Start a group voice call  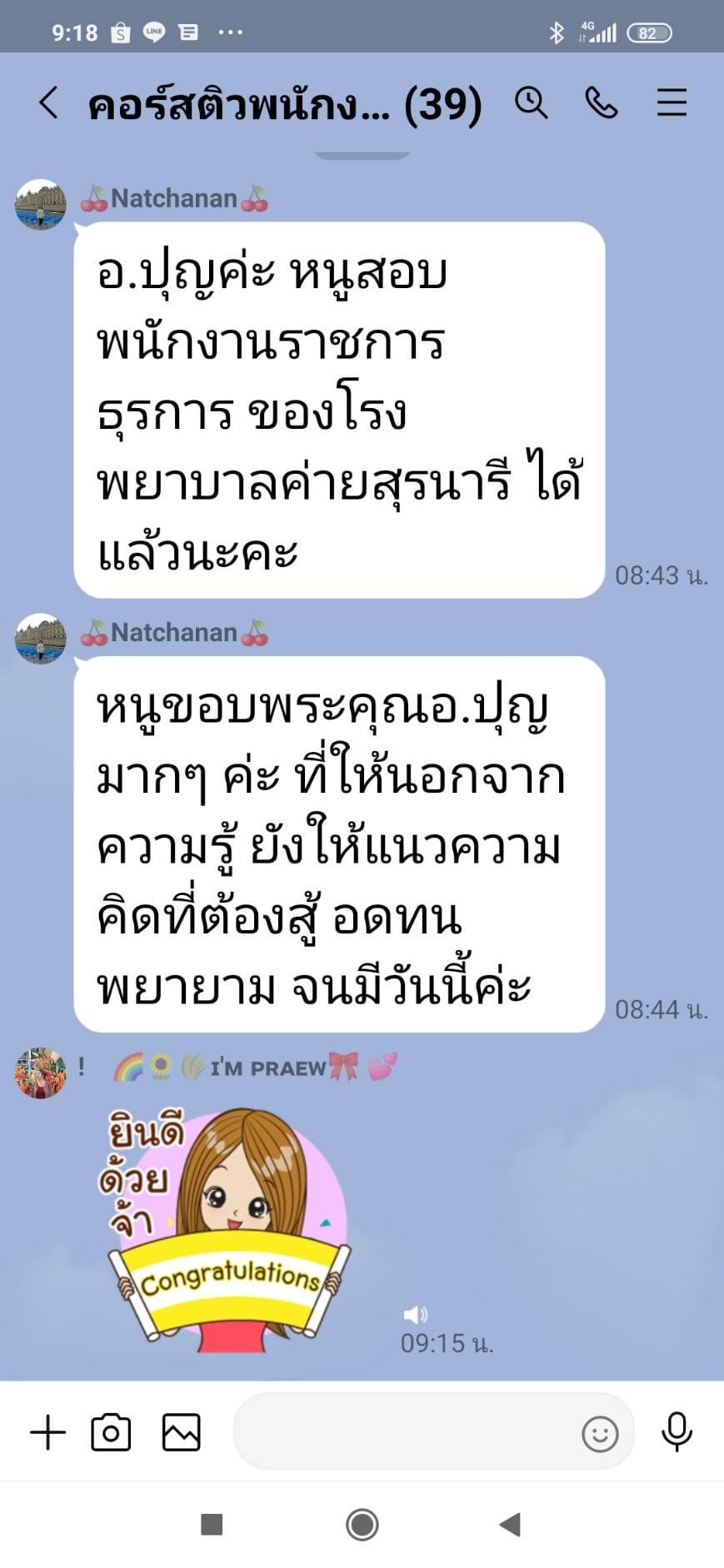click(x=602, y=103)
